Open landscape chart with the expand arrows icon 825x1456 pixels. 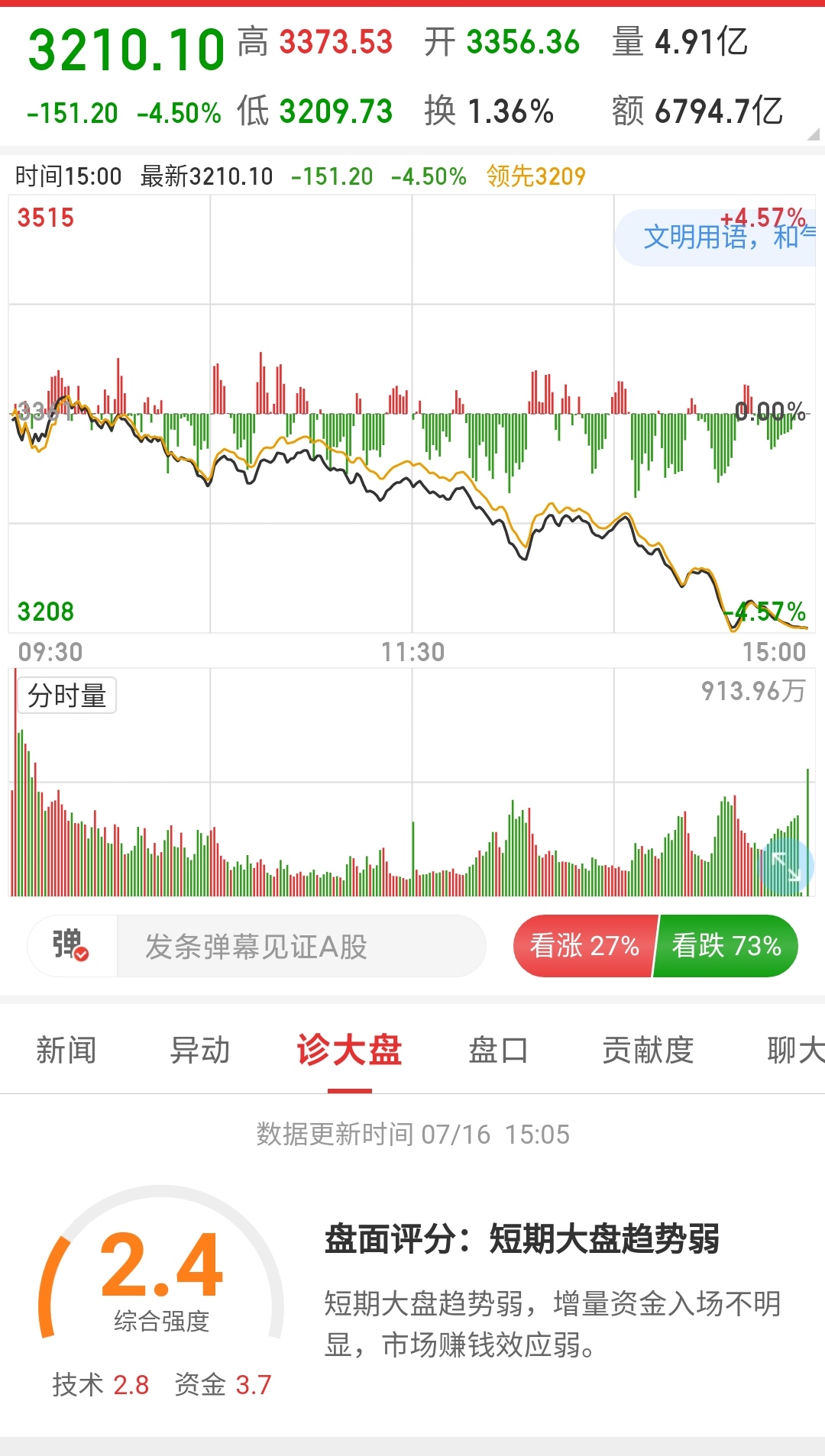click(x=785, y=865)
